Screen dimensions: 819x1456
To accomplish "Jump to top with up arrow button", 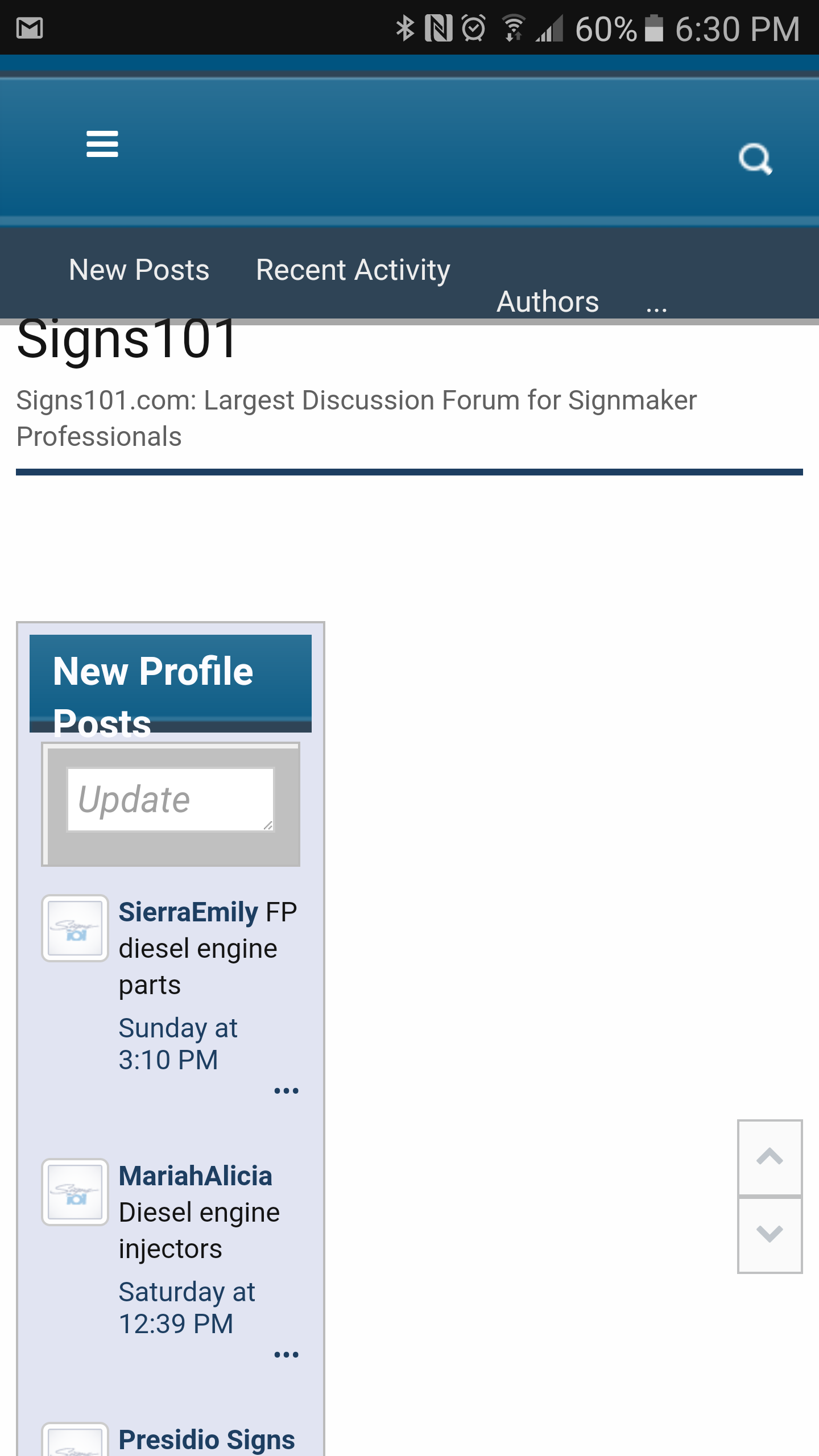I will pyautogui.click(x=770, y=1157).
